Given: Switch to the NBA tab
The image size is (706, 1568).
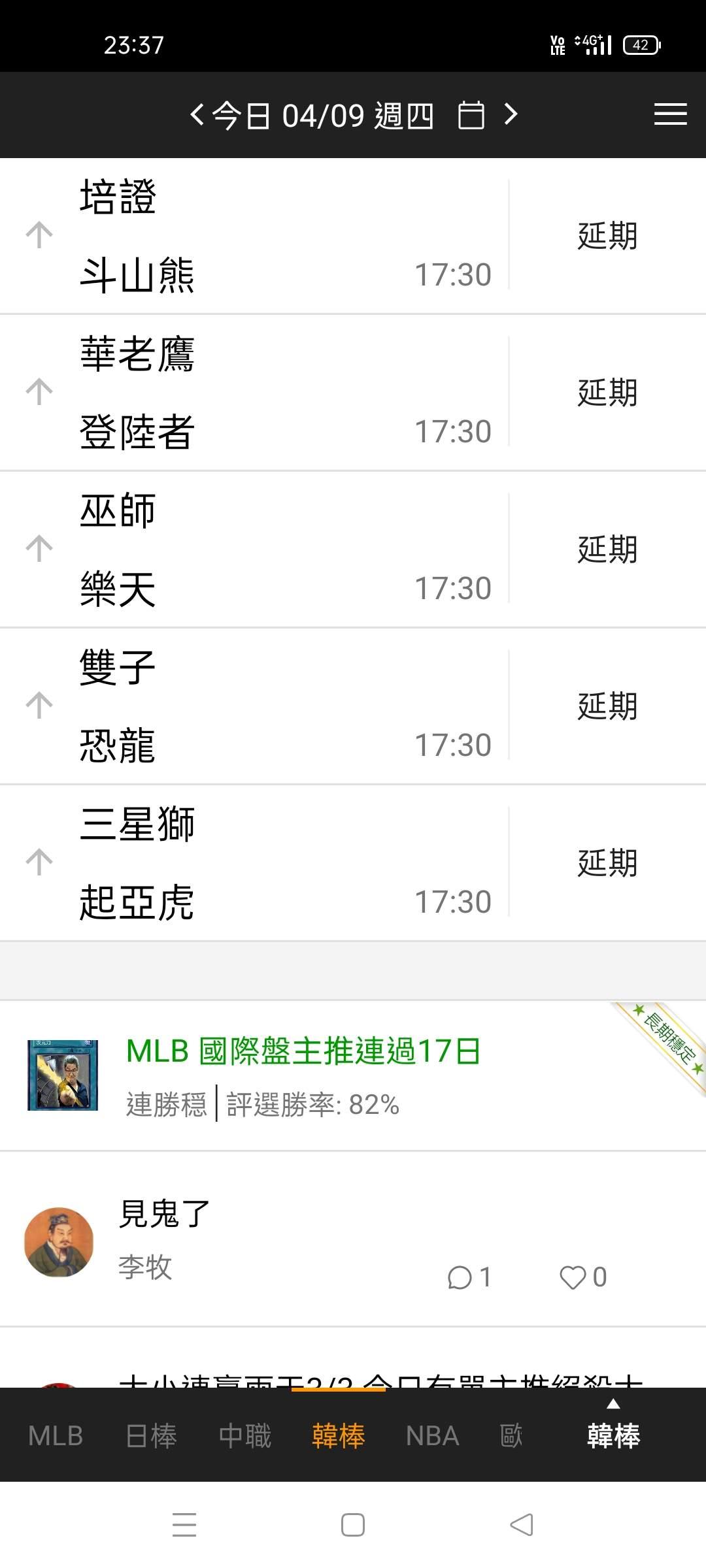Looking at the screenshot, I should tap(432, 1436).
